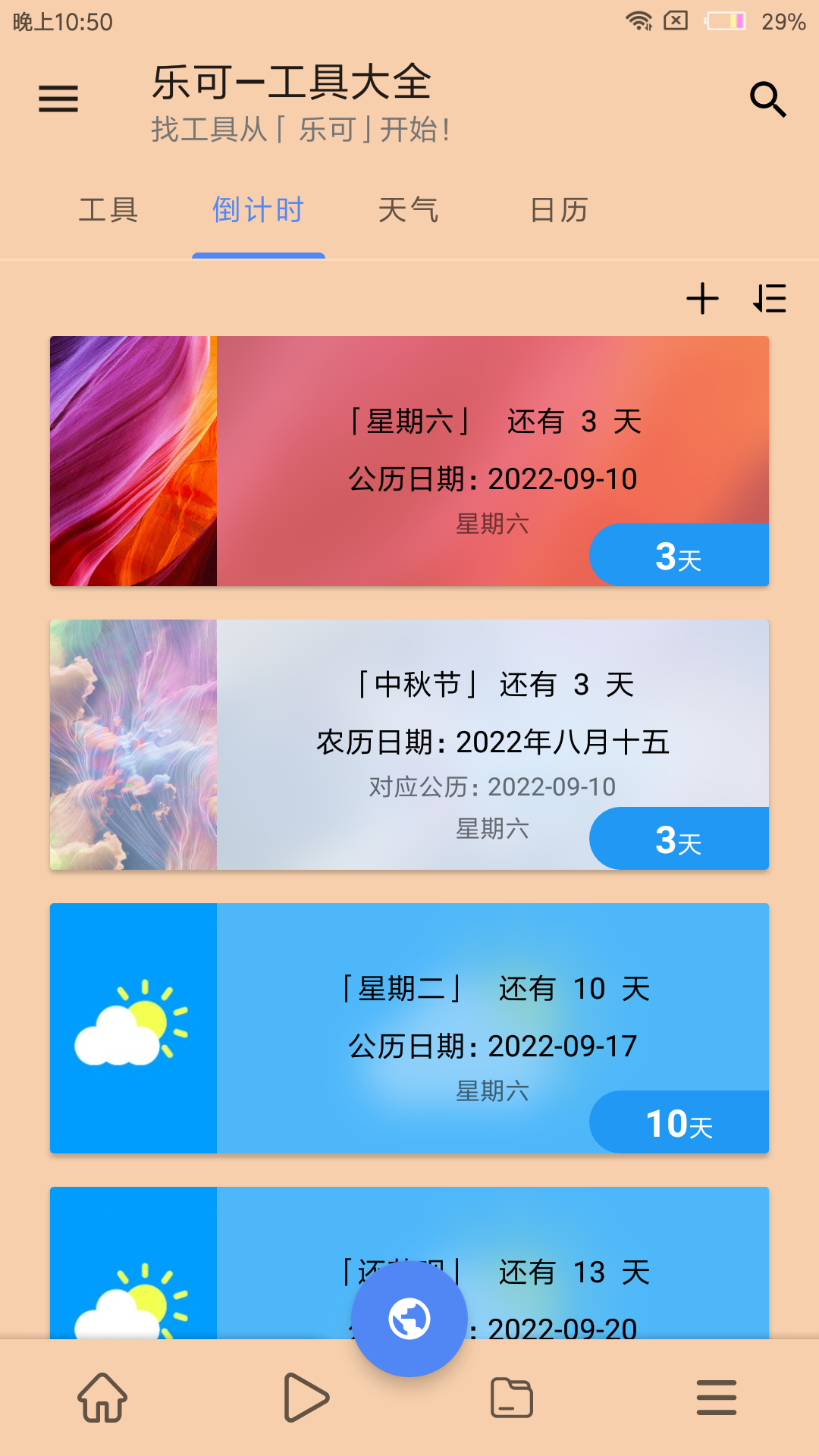Tap the floating globe button
The image size is (819, 1456).
pyautogui.click(x=409, y=1319)
